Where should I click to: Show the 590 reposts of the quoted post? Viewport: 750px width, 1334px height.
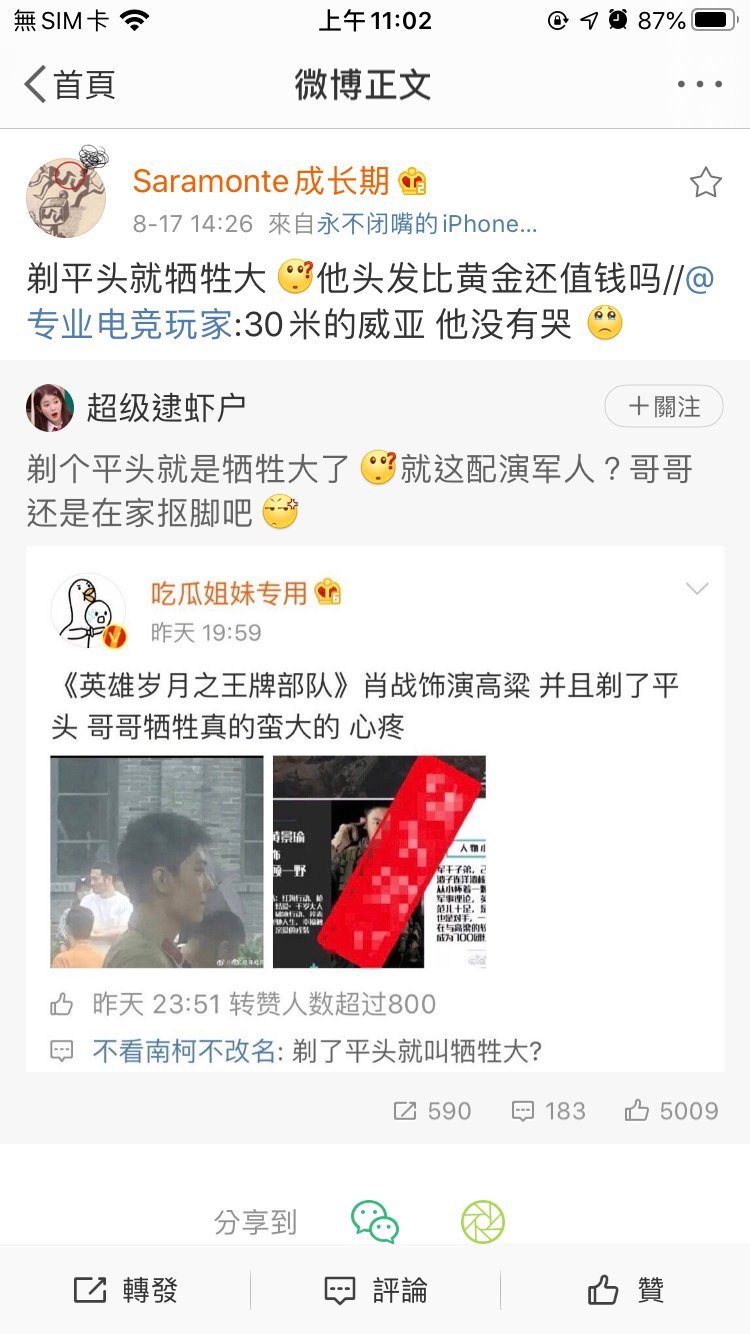(433, 1111)
